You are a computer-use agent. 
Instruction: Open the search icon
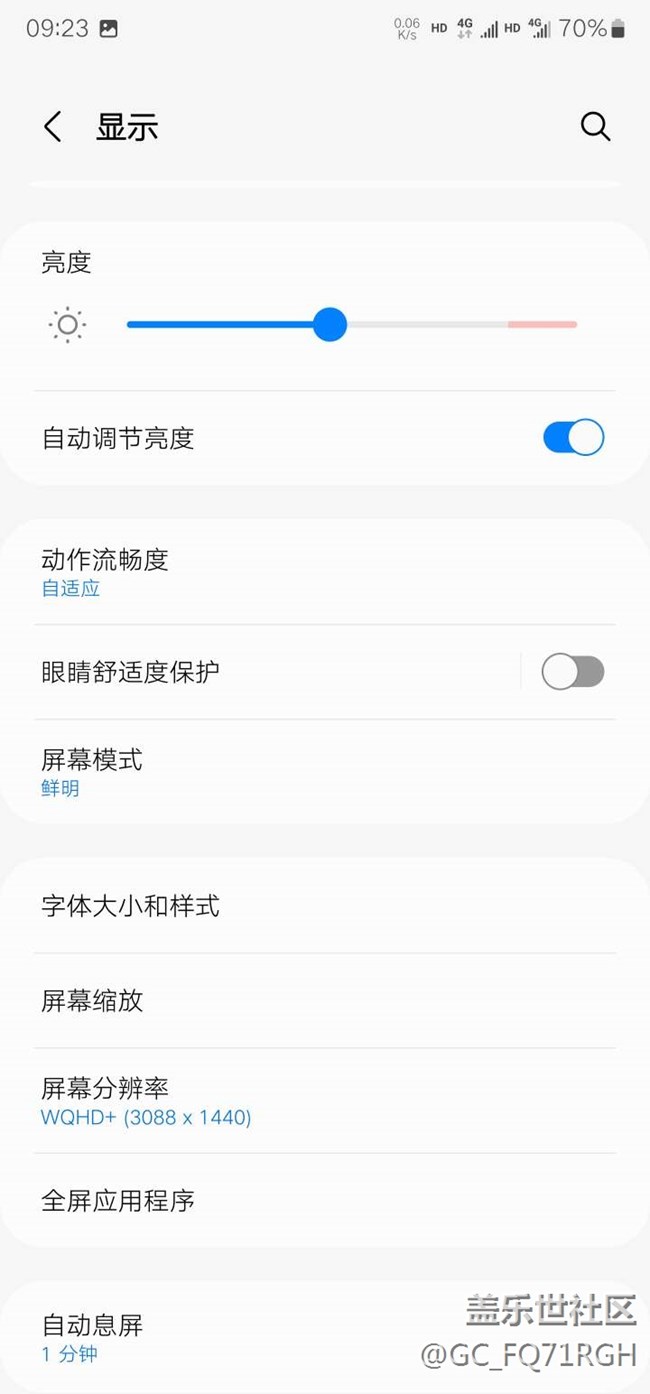pos(595,126)
